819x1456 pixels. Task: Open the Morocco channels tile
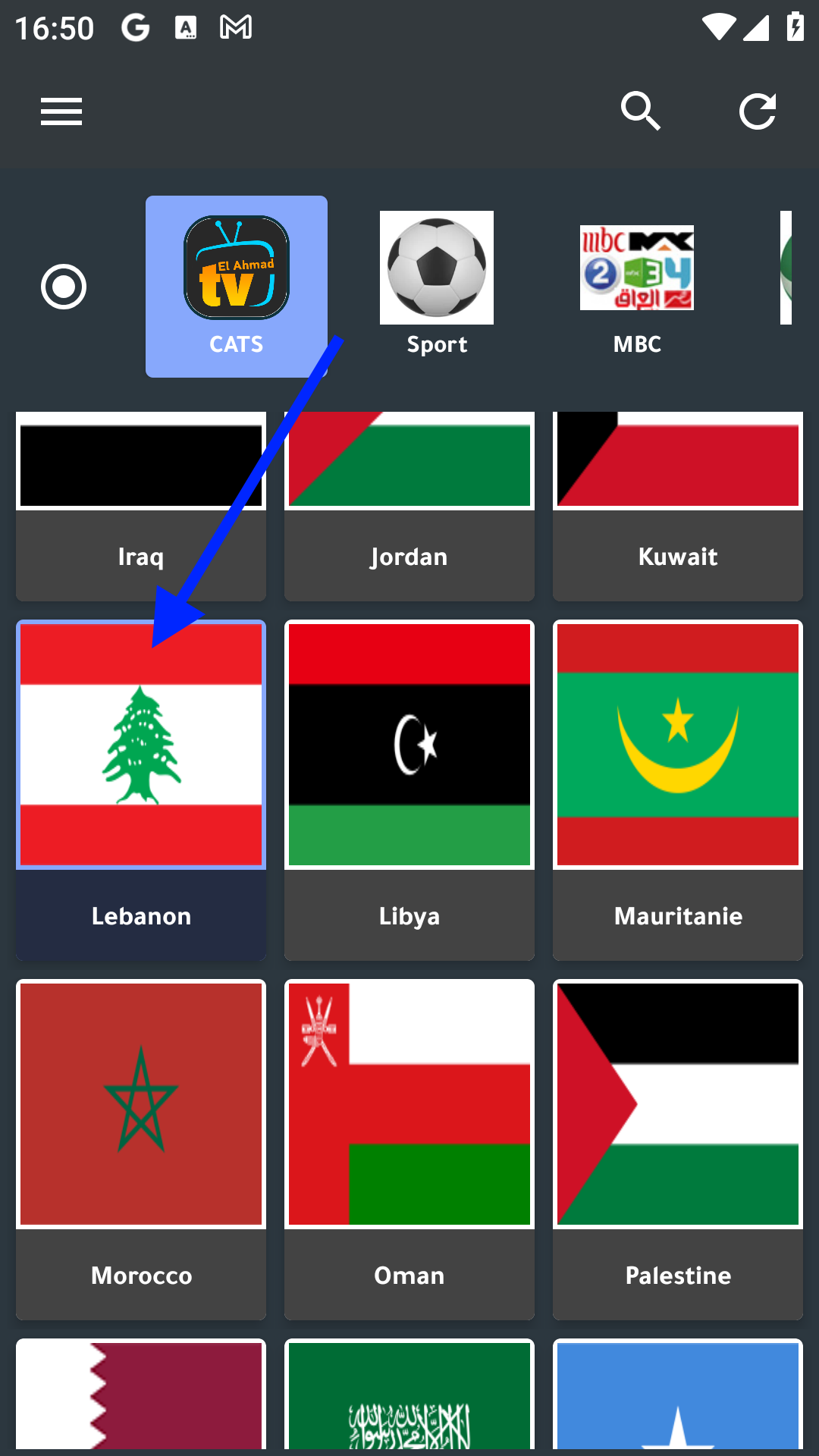click(x=141, y=1150)
